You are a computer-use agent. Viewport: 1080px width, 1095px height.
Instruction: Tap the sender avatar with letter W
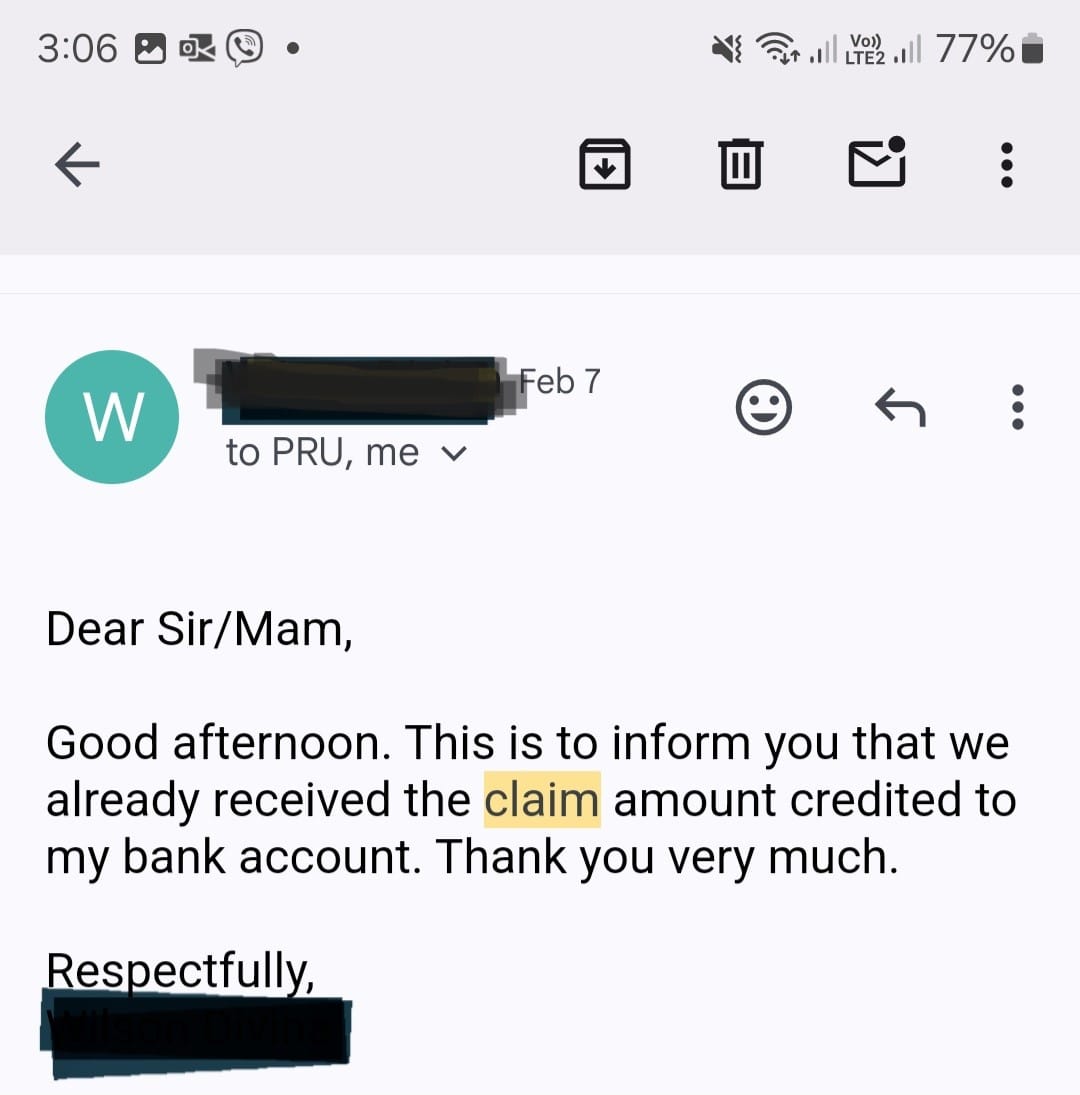[x=112, y=417]
